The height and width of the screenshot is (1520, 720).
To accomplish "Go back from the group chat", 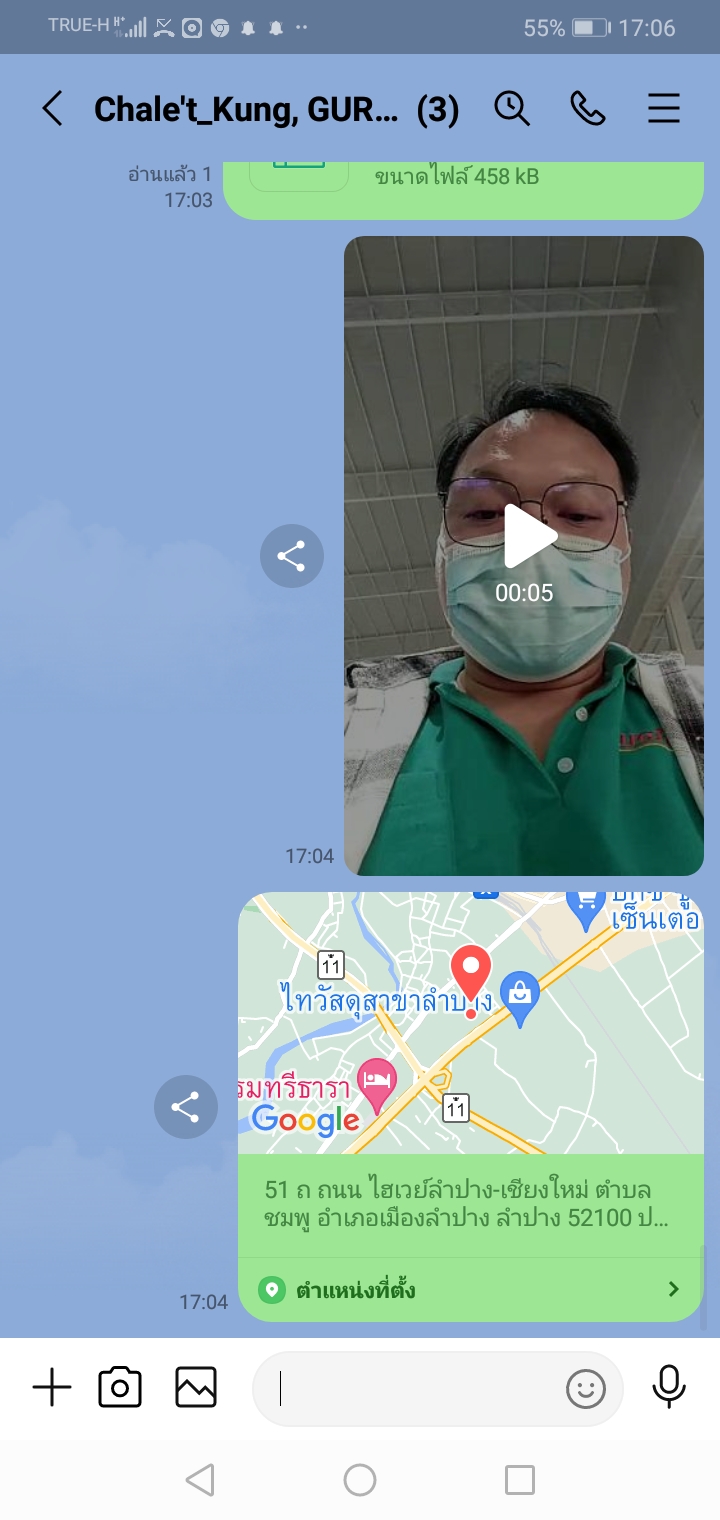I will point(52,108).
